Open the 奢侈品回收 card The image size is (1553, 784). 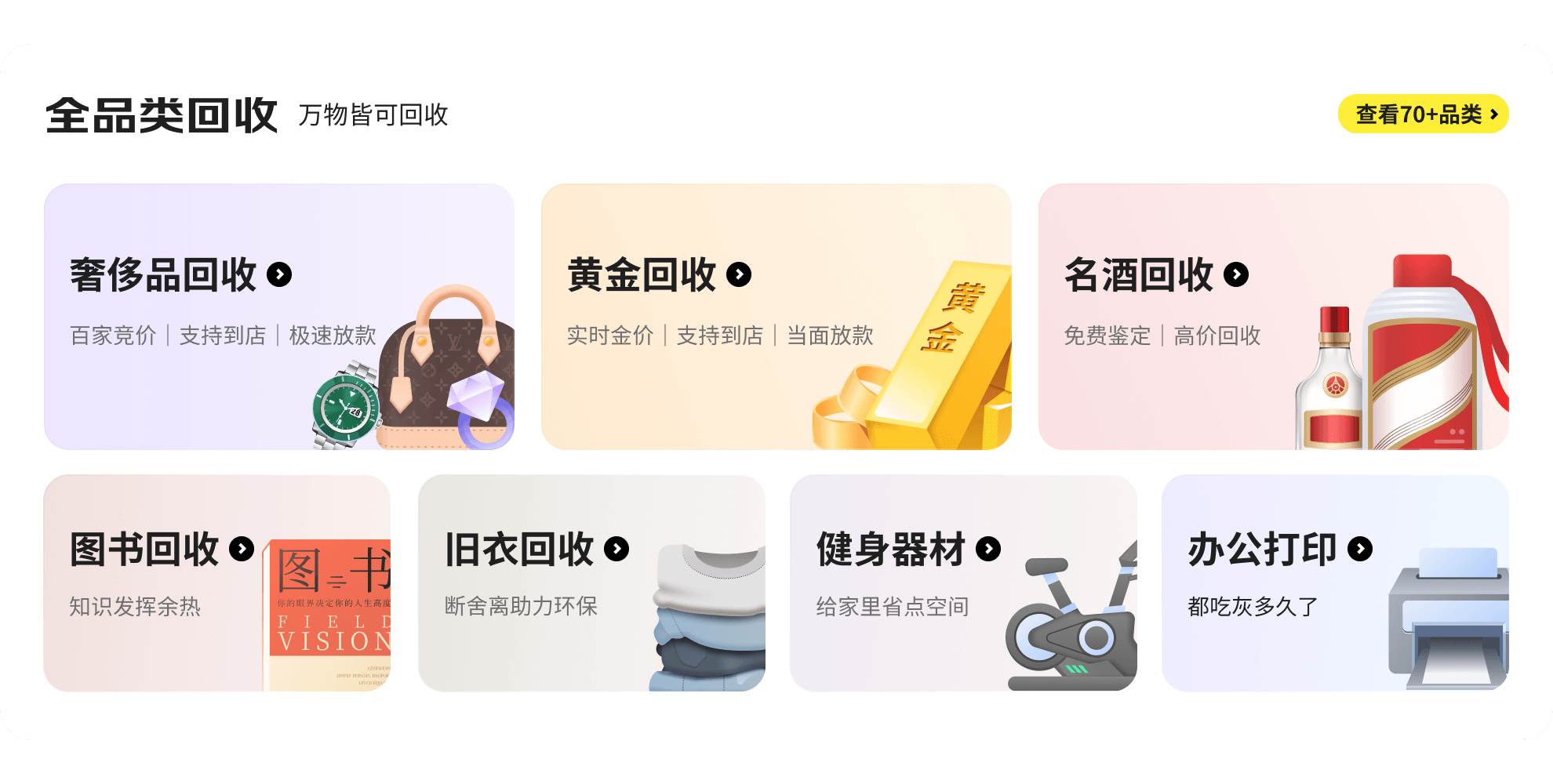tap(278, 317)
